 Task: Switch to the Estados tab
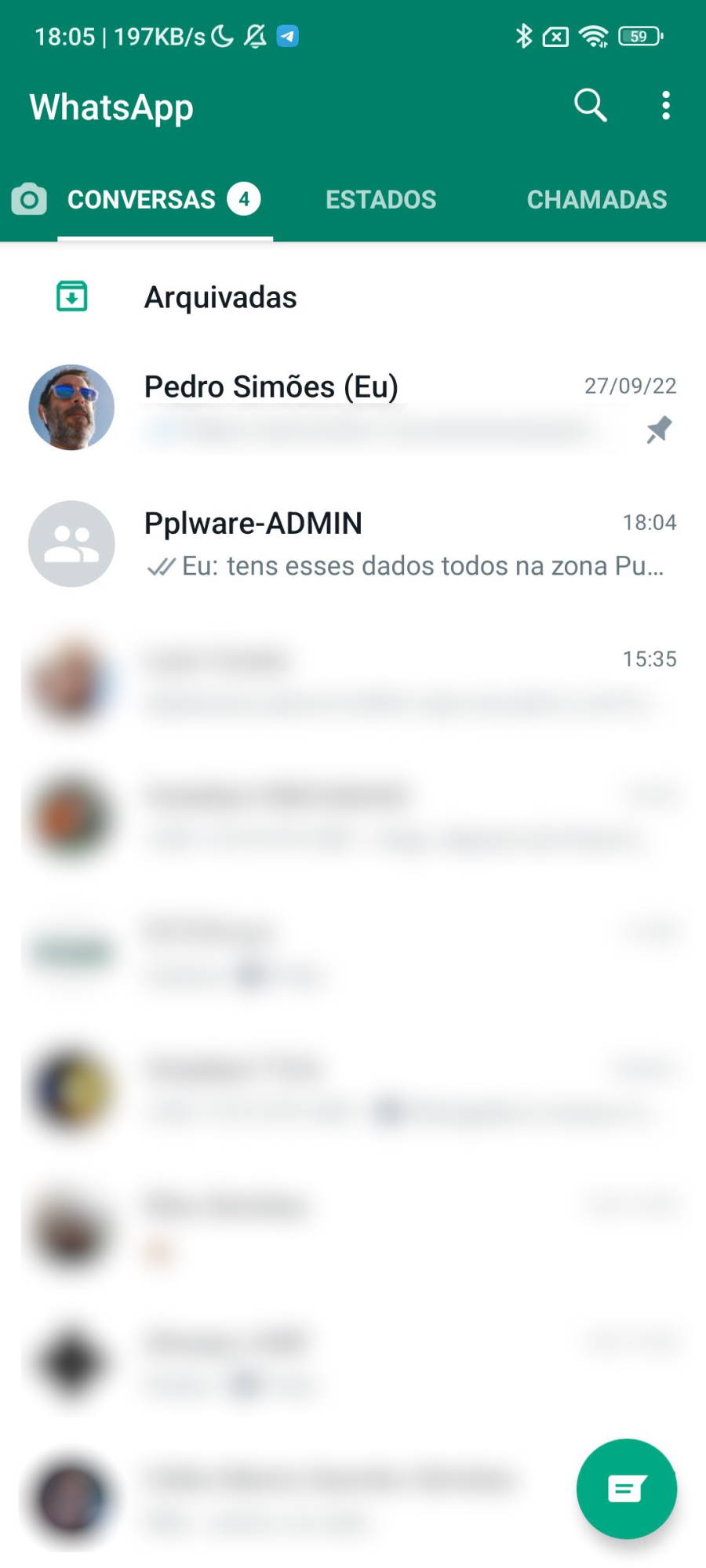pos(380,200)
